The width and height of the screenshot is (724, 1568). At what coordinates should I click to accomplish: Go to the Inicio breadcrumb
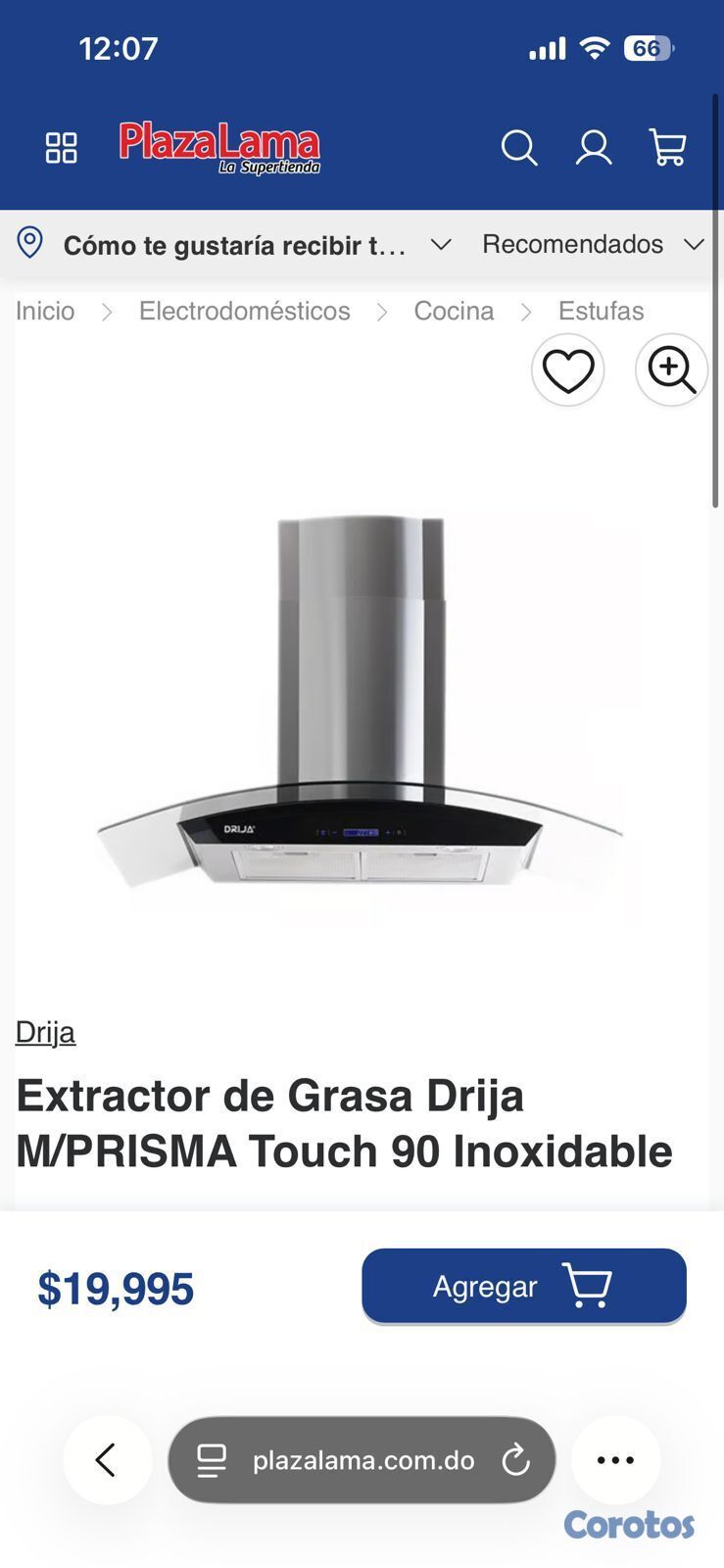[x=45, y=311]
